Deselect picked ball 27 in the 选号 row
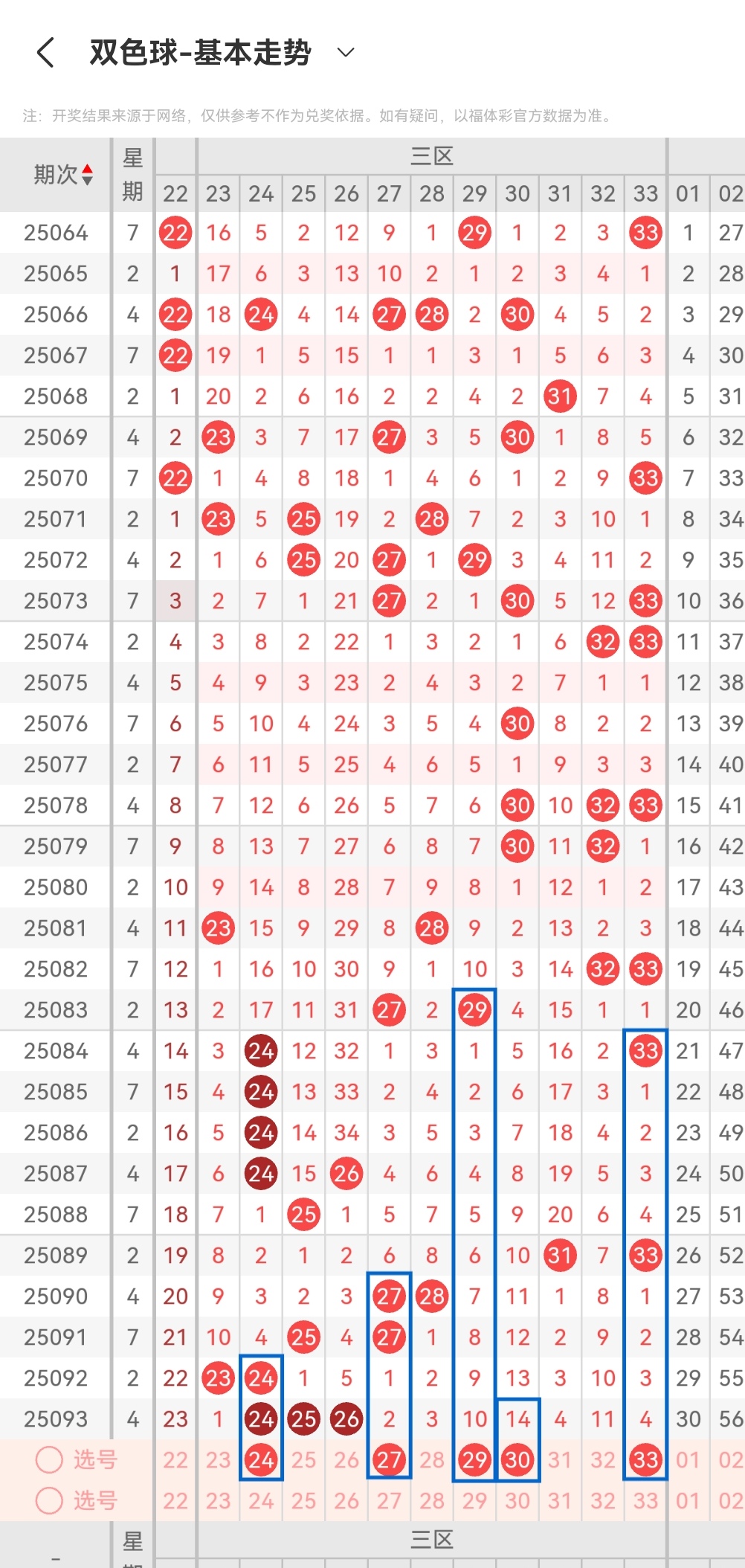Screen dimensions: 745x1568 (389, 1459)
